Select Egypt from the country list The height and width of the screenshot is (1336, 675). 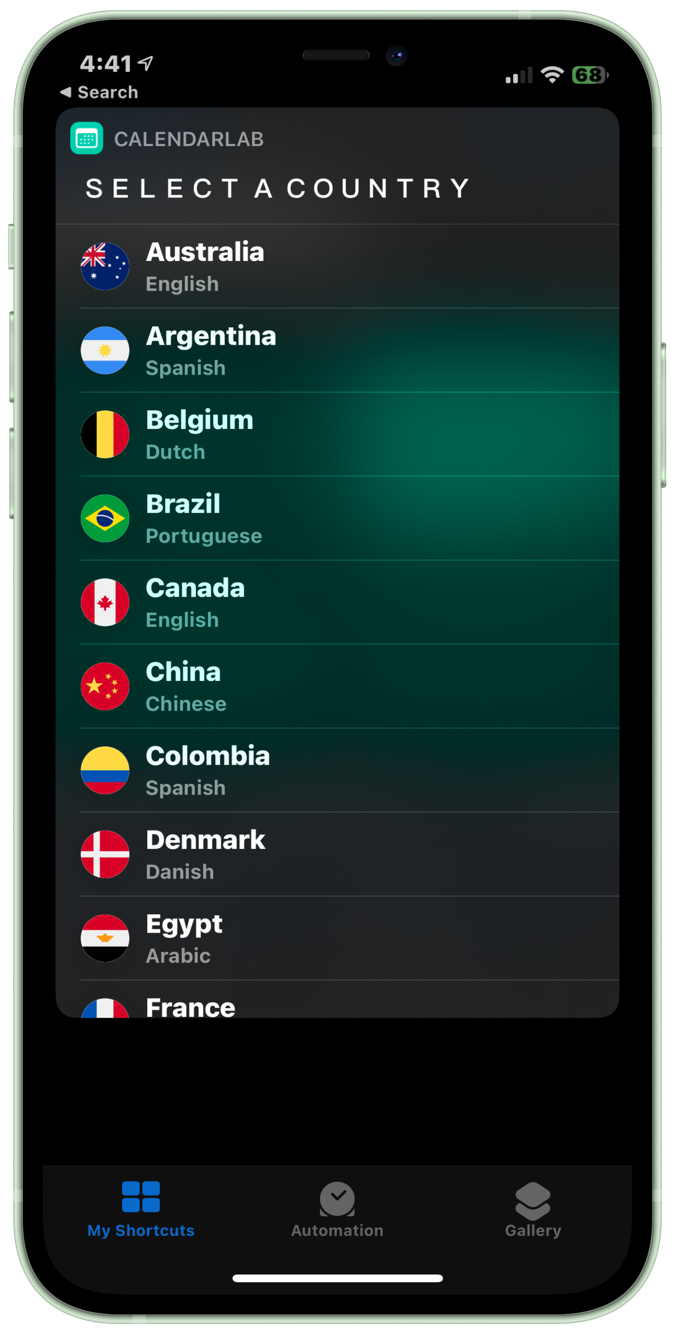(x=337, y=939)
